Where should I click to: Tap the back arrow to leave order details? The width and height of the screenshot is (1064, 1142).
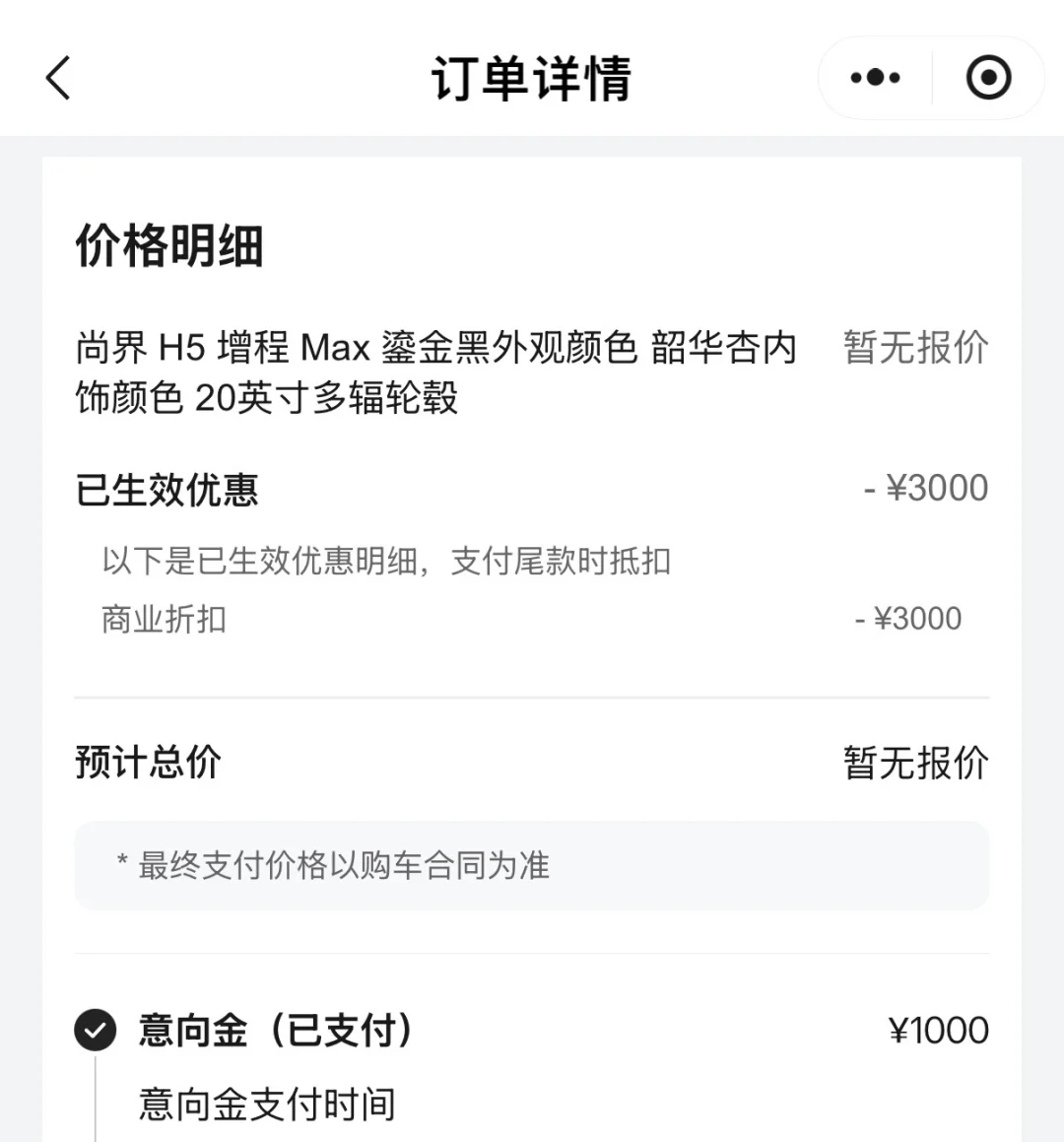click(57, 78)
